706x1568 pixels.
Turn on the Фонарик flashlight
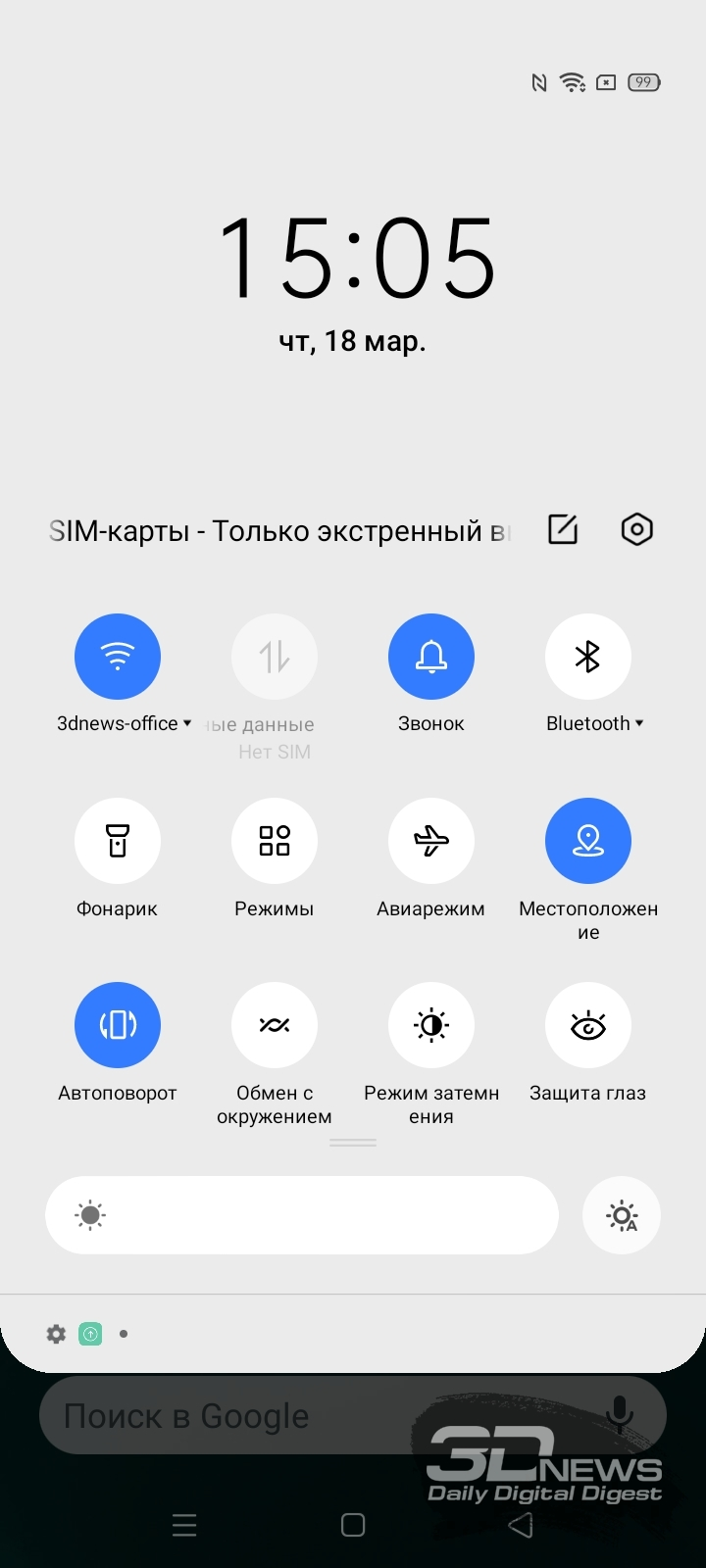coord(118,841)
